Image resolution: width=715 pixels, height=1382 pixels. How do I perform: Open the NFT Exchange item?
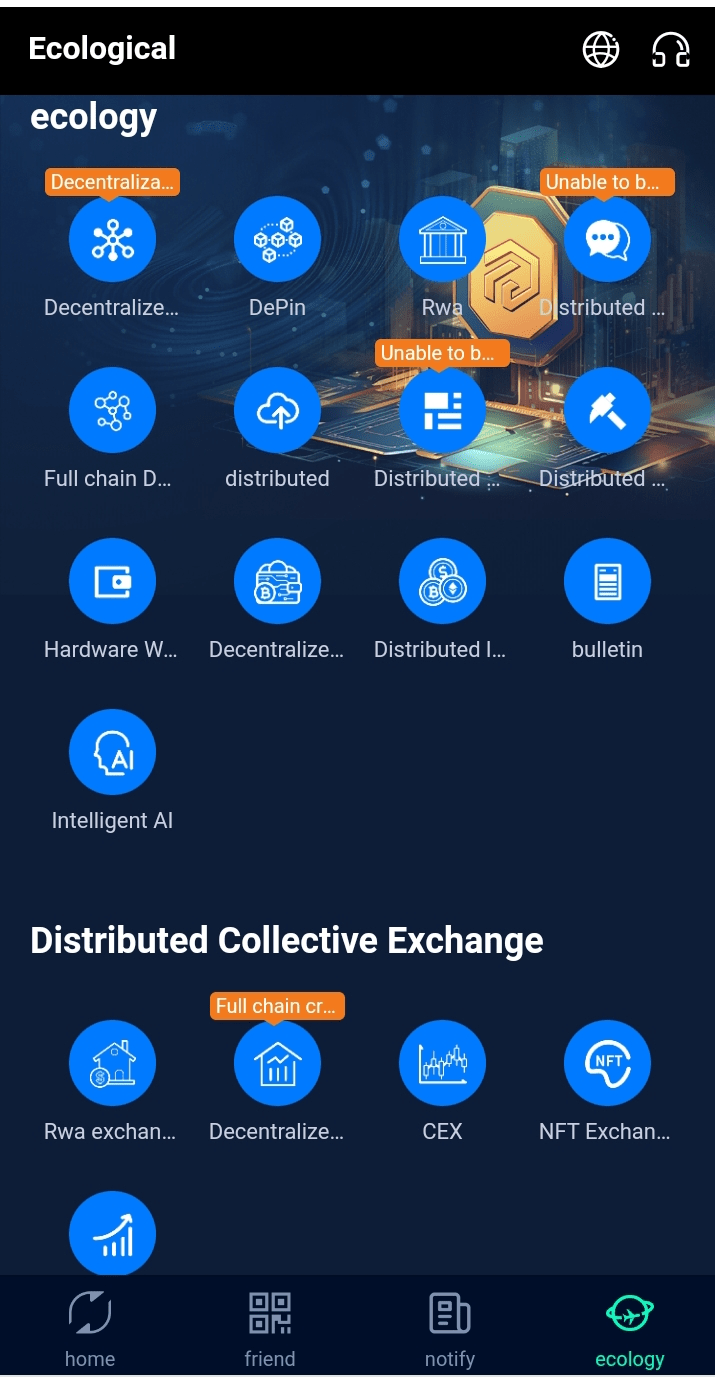coord(607,1064)
